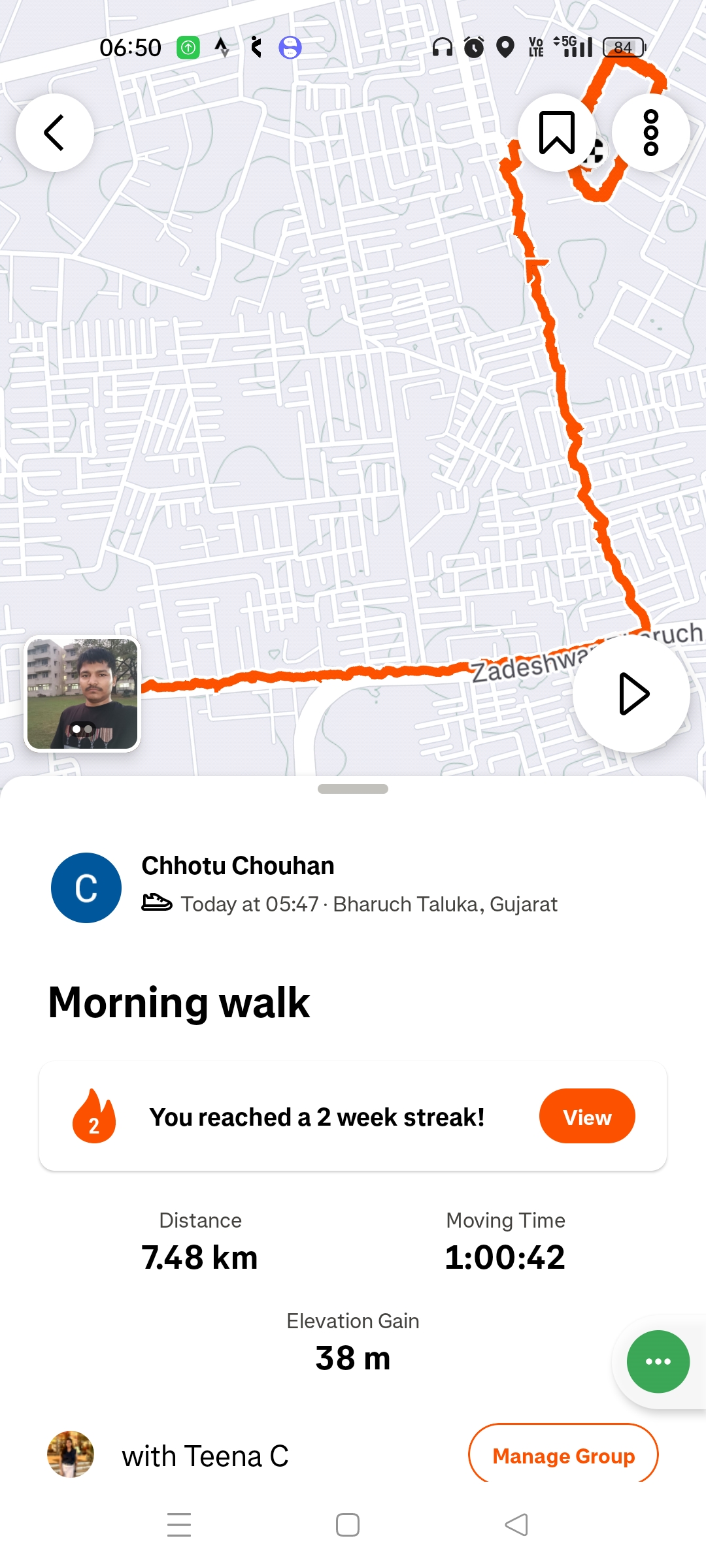Open the activity photo thumbnail
This screenshot has height=1568, width=706.
82,694
